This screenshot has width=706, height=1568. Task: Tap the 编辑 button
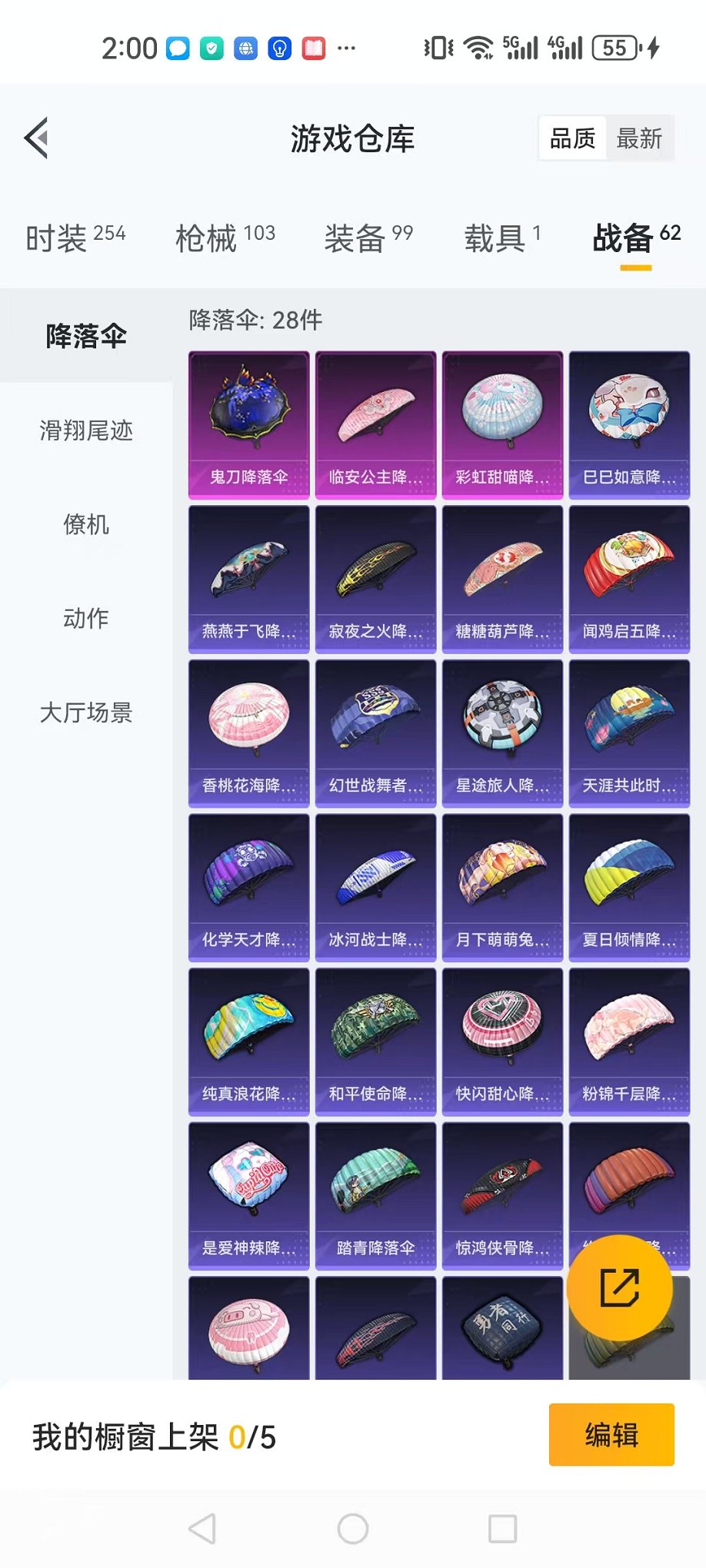point(611,1435)
